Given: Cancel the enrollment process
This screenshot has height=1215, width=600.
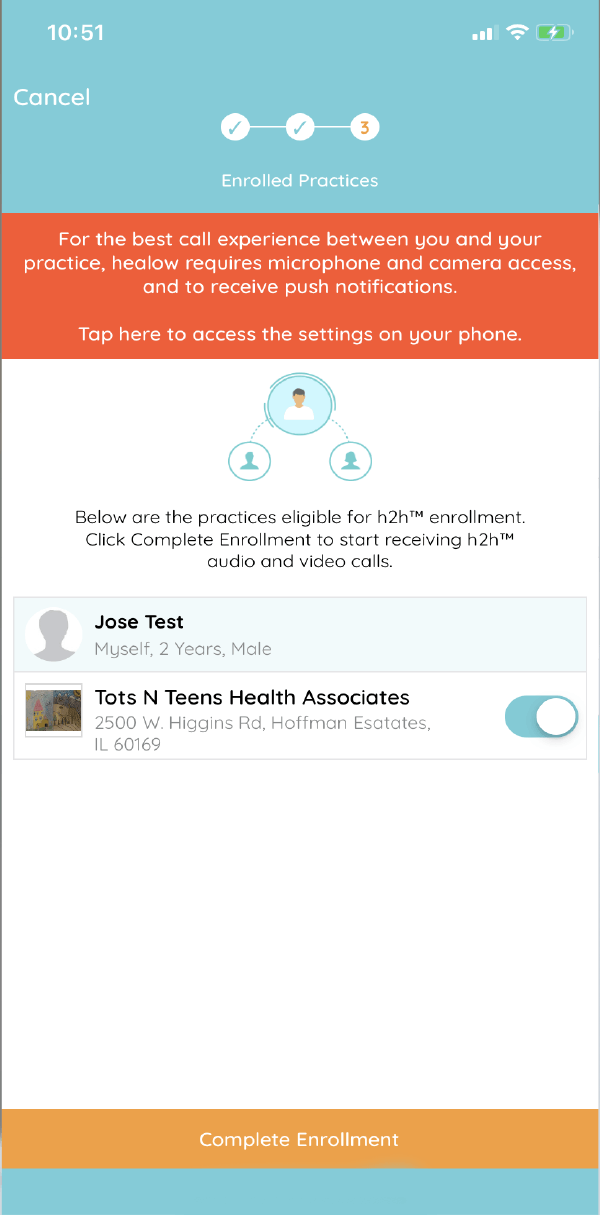Looking at the screenshot, I should 52,97.
